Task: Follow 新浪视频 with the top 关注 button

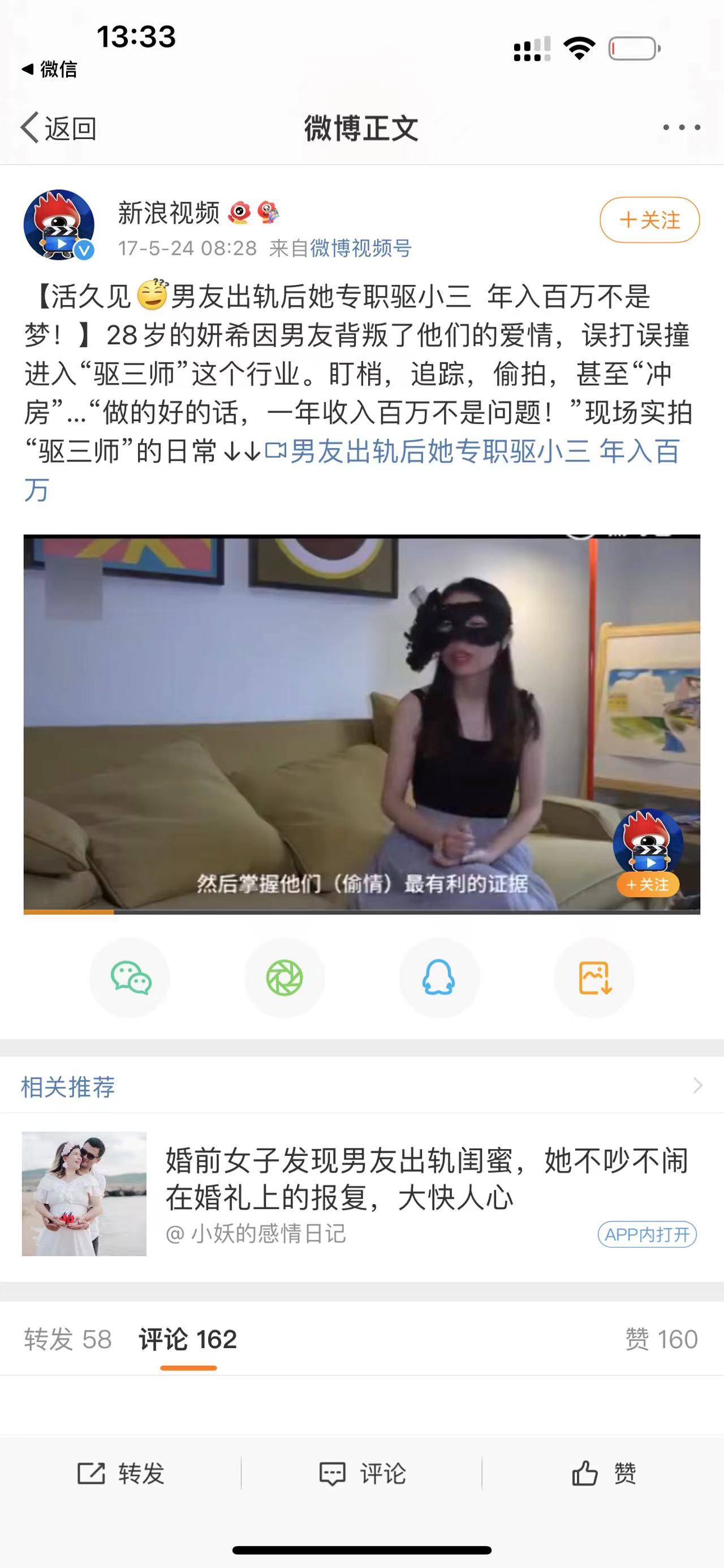Action: coord(649,220)
